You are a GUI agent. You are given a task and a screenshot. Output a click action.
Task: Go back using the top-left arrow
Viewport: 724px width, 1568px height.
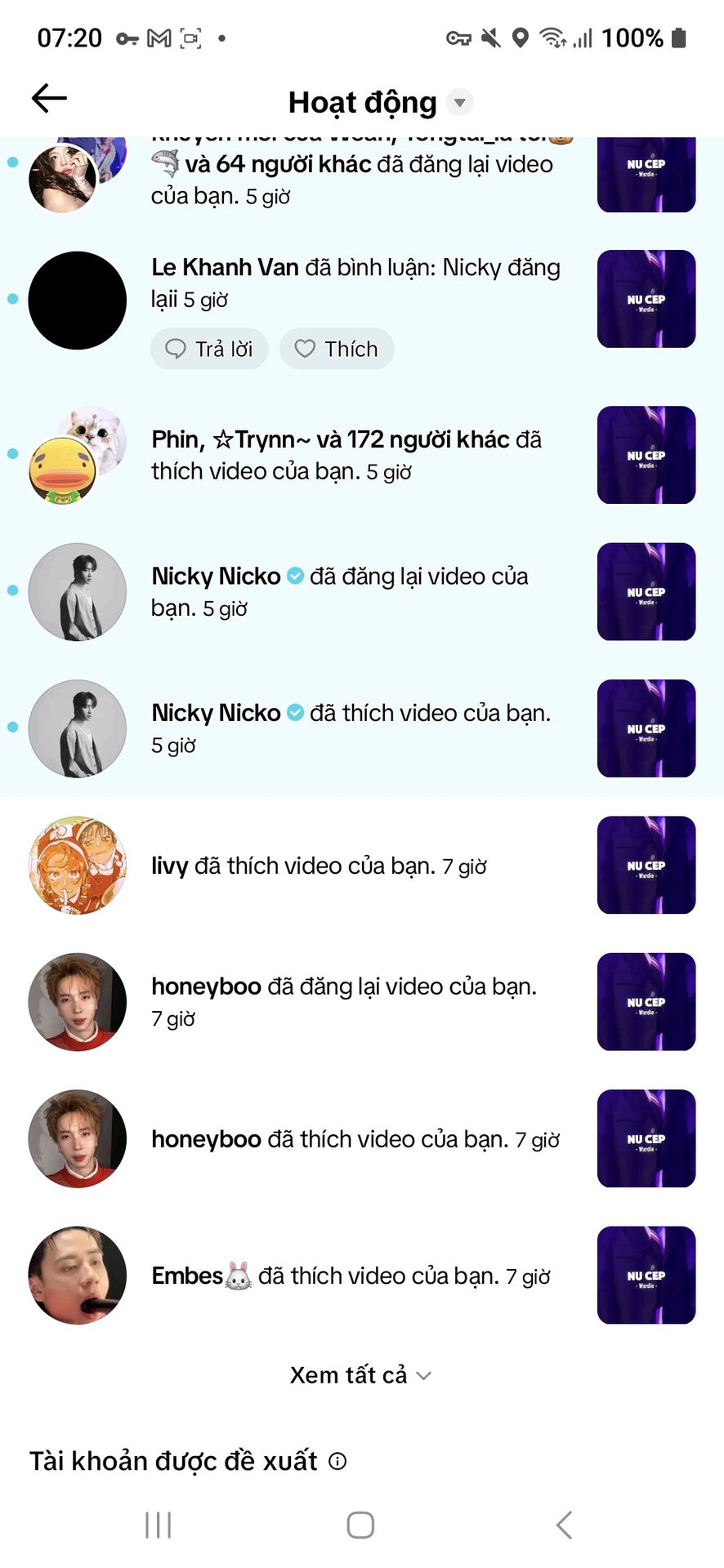tap(49, 99)
